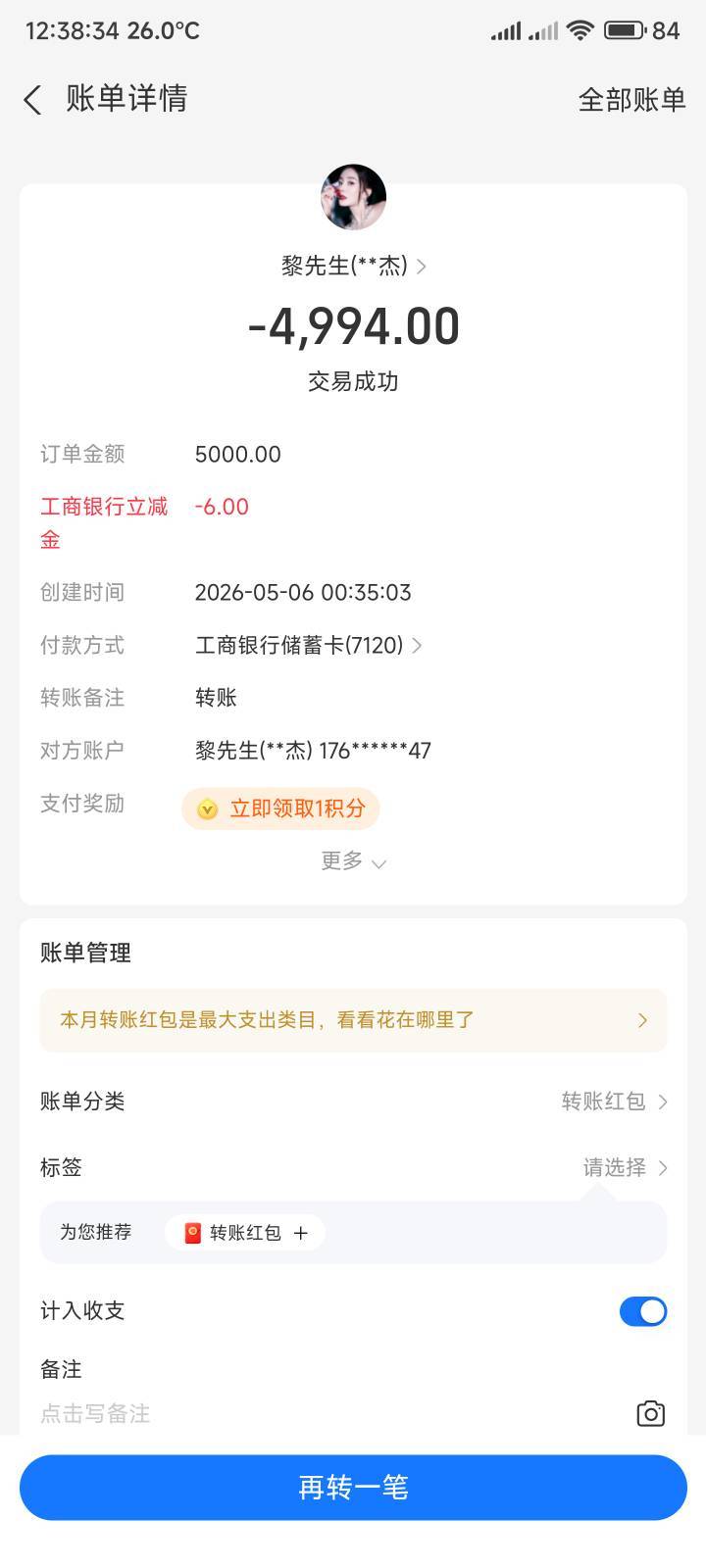
Task: Go back from bill details
Action: [32, 100]
